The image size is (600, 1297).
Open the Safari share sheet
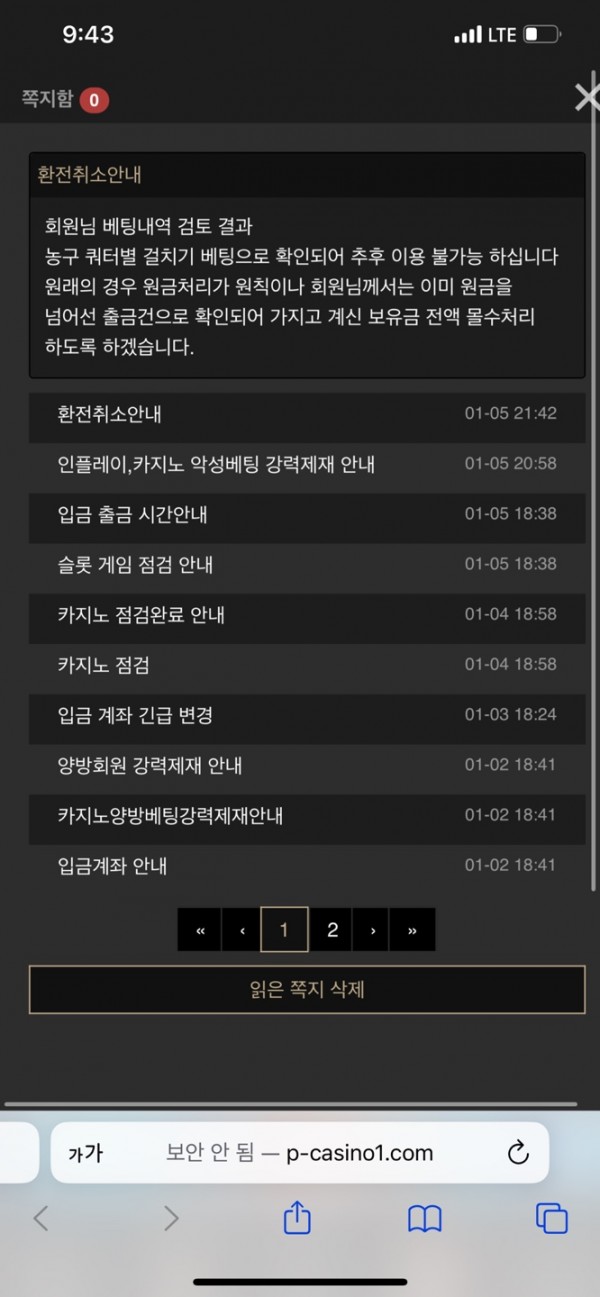[297, 1217]
